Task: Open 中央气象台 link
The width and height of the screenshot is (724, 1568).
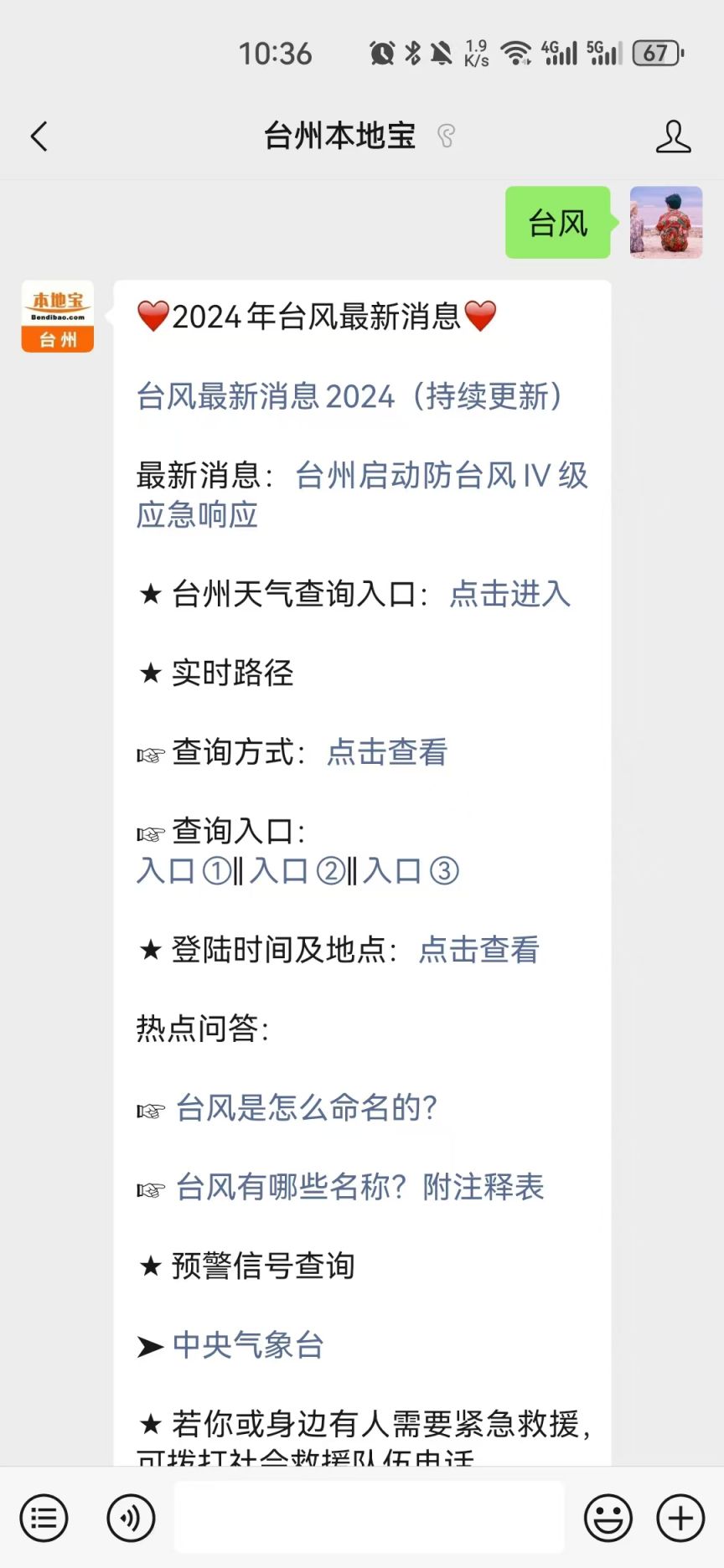Action: (x=248, y=1345)
